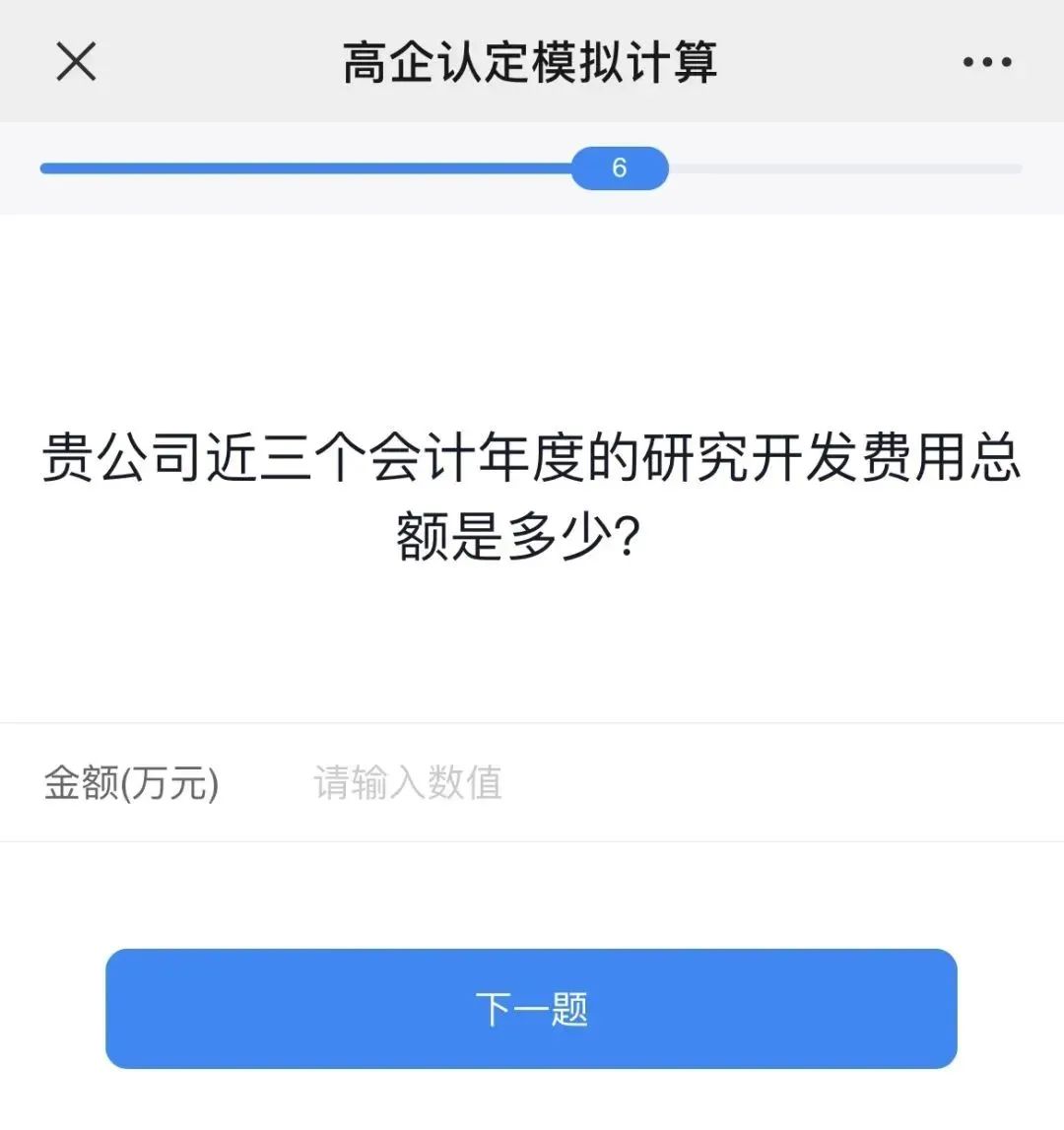Close the 高企认定模拟计算 page

tap(76, 62)
